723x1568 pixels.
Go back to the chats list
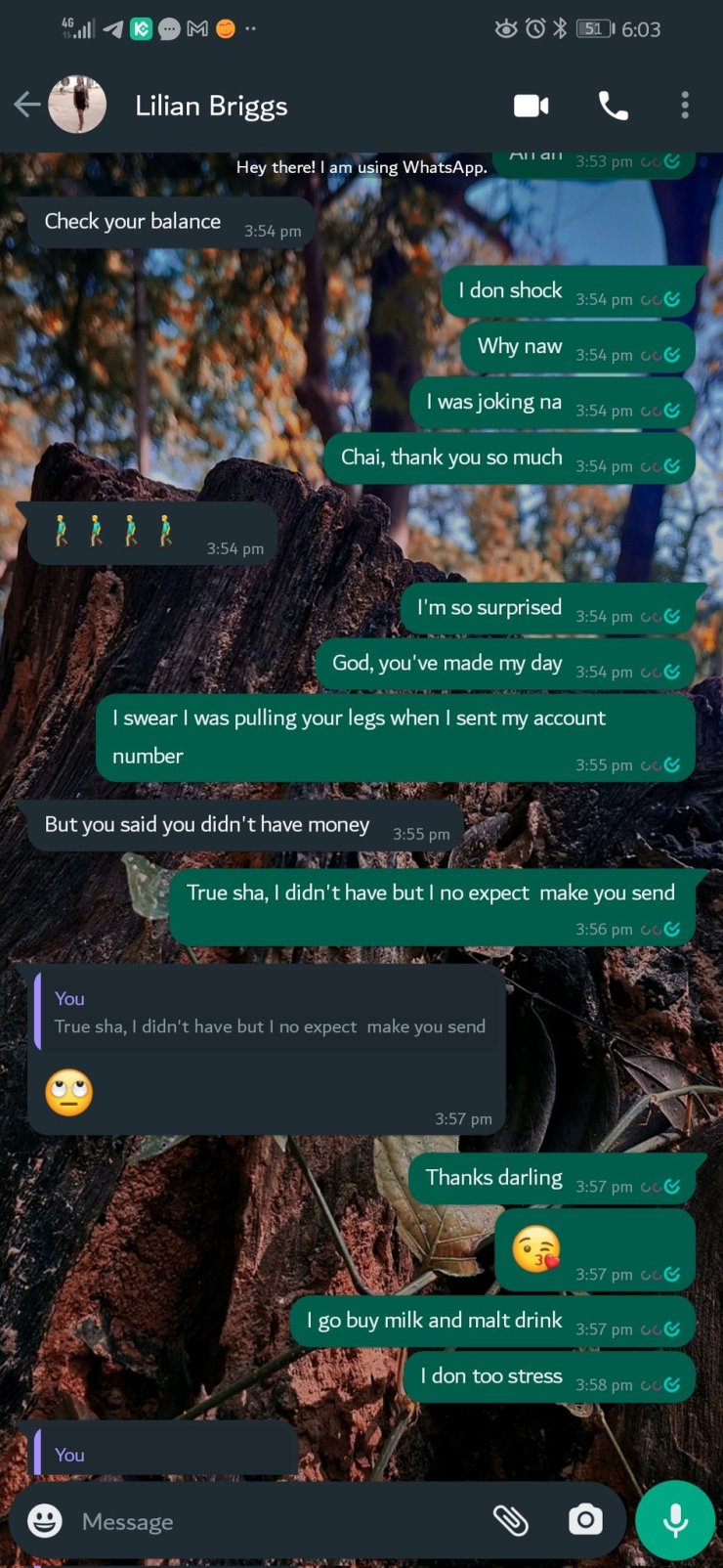click(27, 105)
